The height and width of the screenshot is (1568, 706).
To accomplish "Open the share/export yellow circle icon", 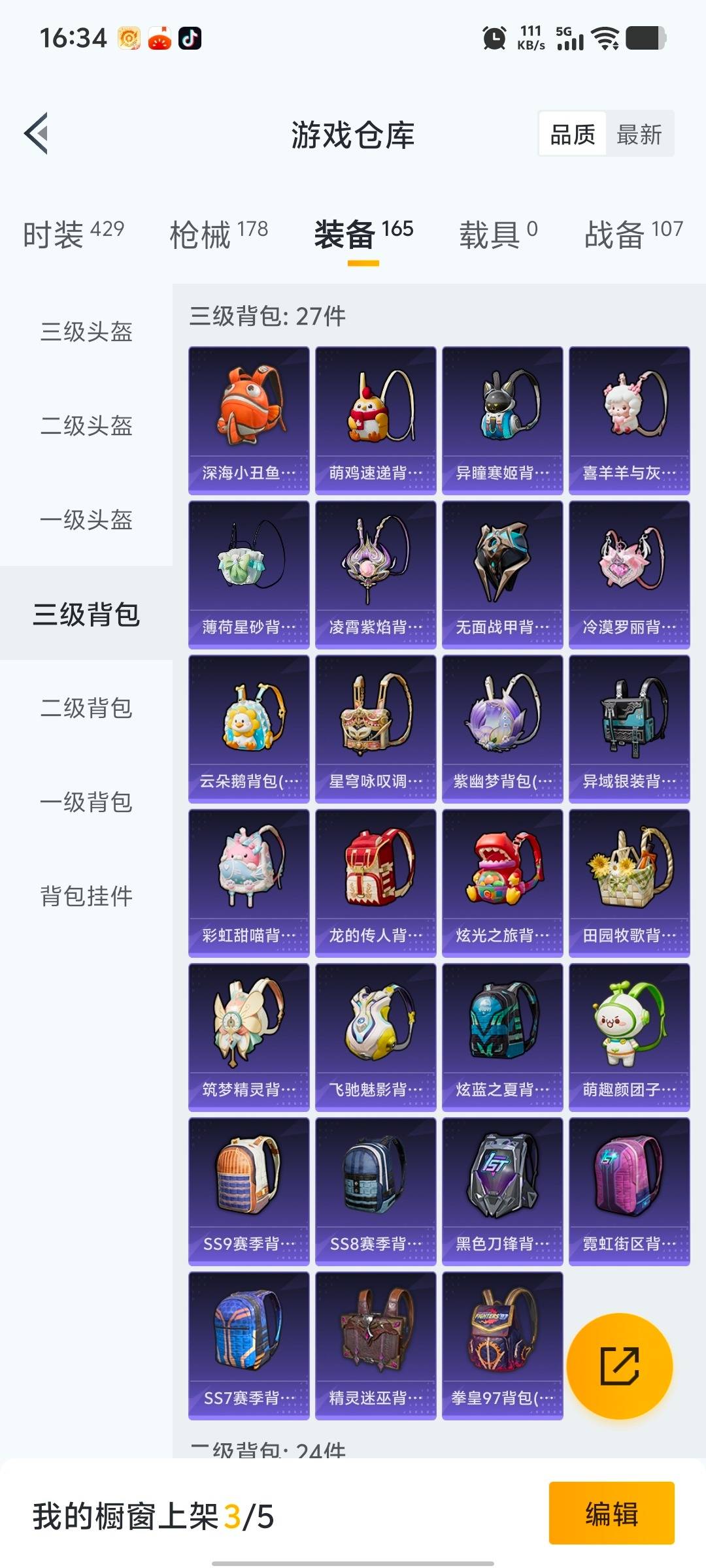I will click(622, 1366).
